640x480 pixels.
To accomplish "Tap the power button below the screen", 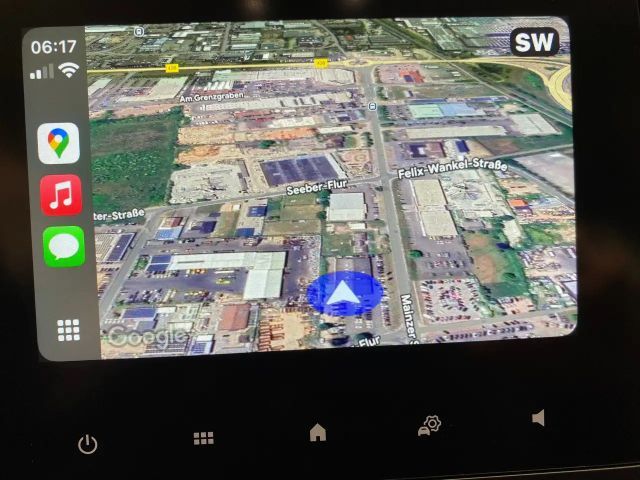I will pyautogui.click(x=88, y=444).
